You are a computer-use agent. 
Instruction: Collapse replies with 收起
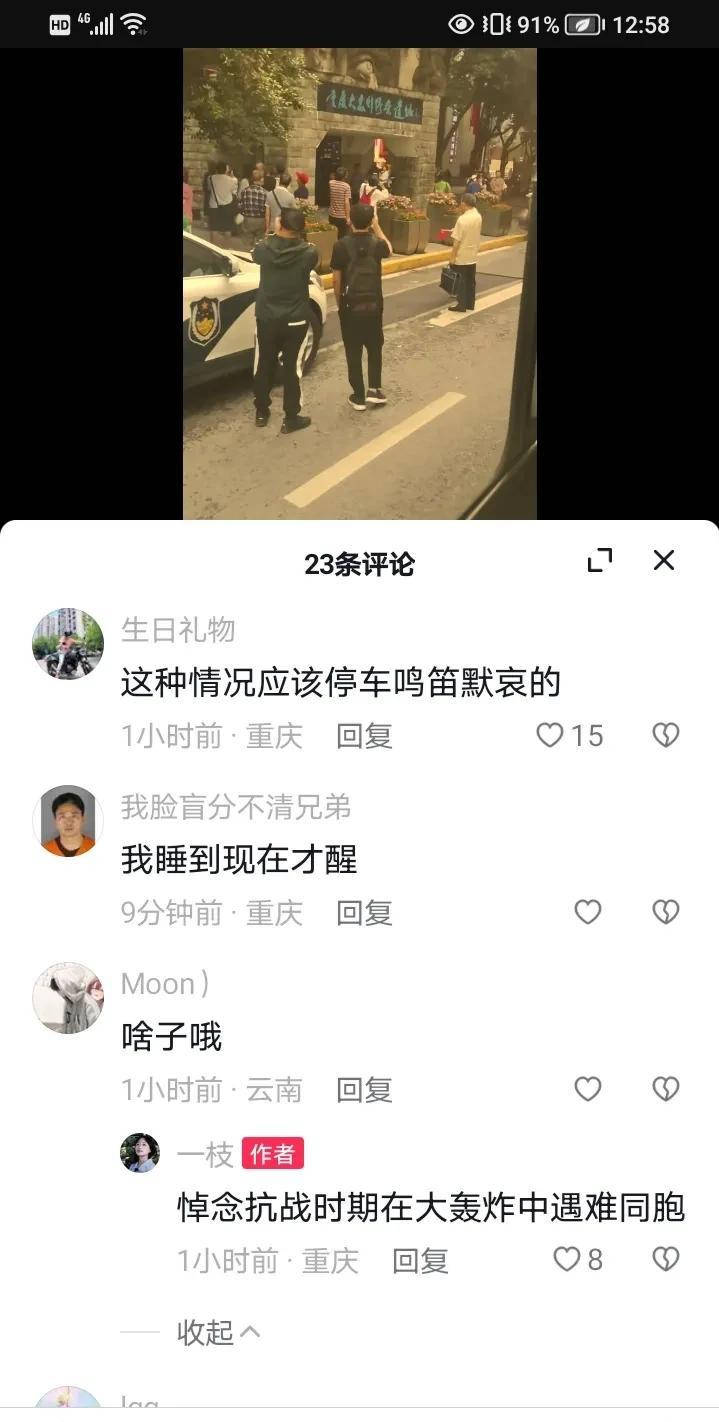pyautogui.click(x=218, y=1332)
